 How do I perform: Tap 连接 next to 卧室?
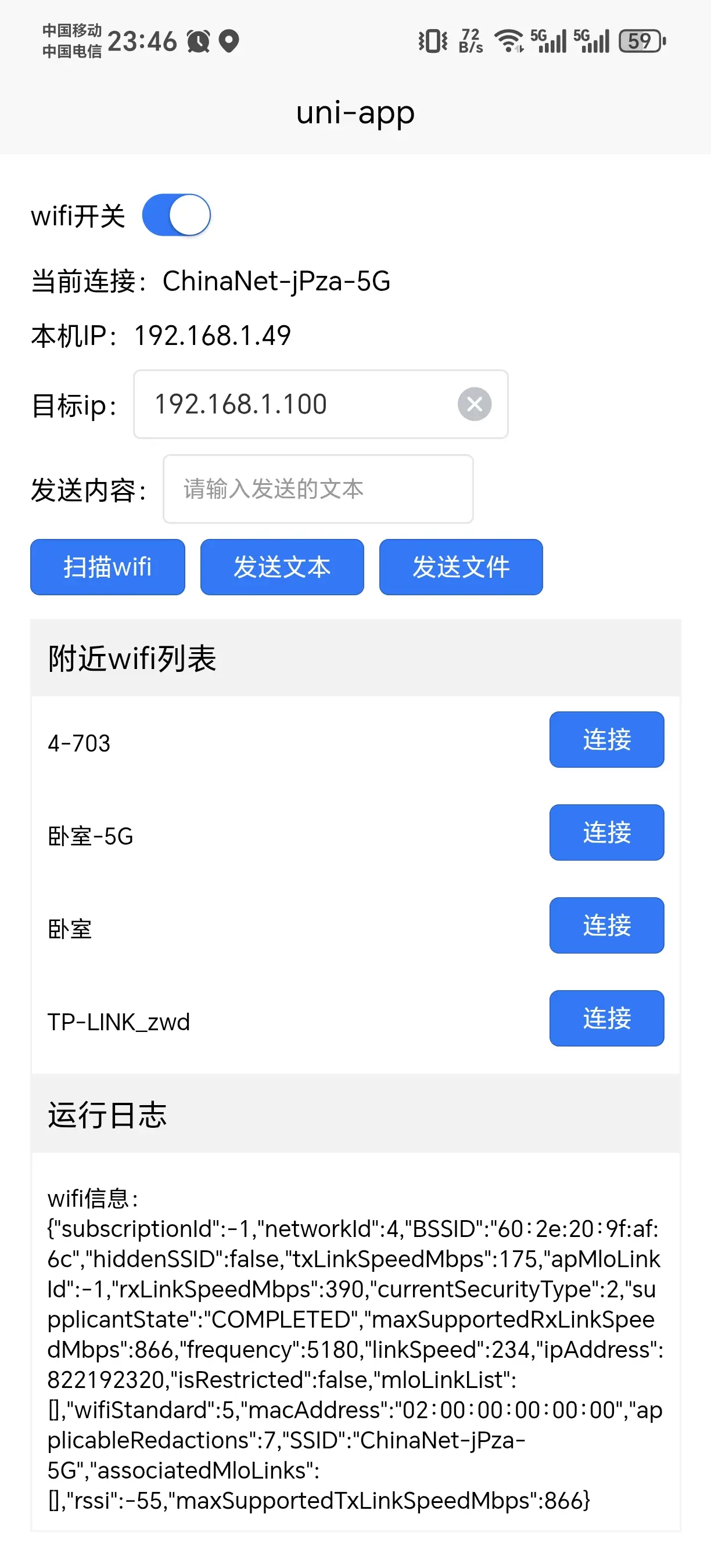coord(606,925)
